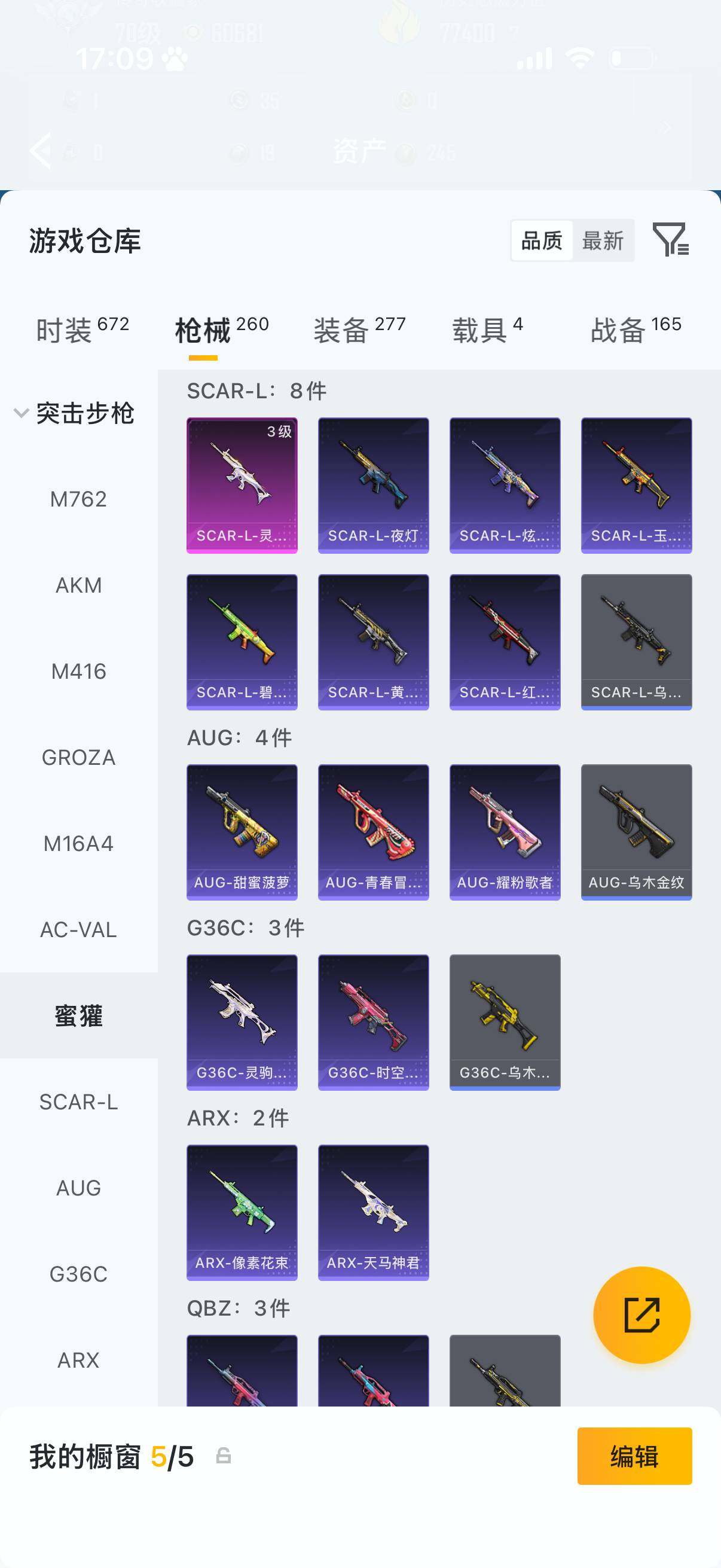The image size is (721, 1568).
Task: Open the ARX-天马神君 skin
Action: tap(373, 1213)
